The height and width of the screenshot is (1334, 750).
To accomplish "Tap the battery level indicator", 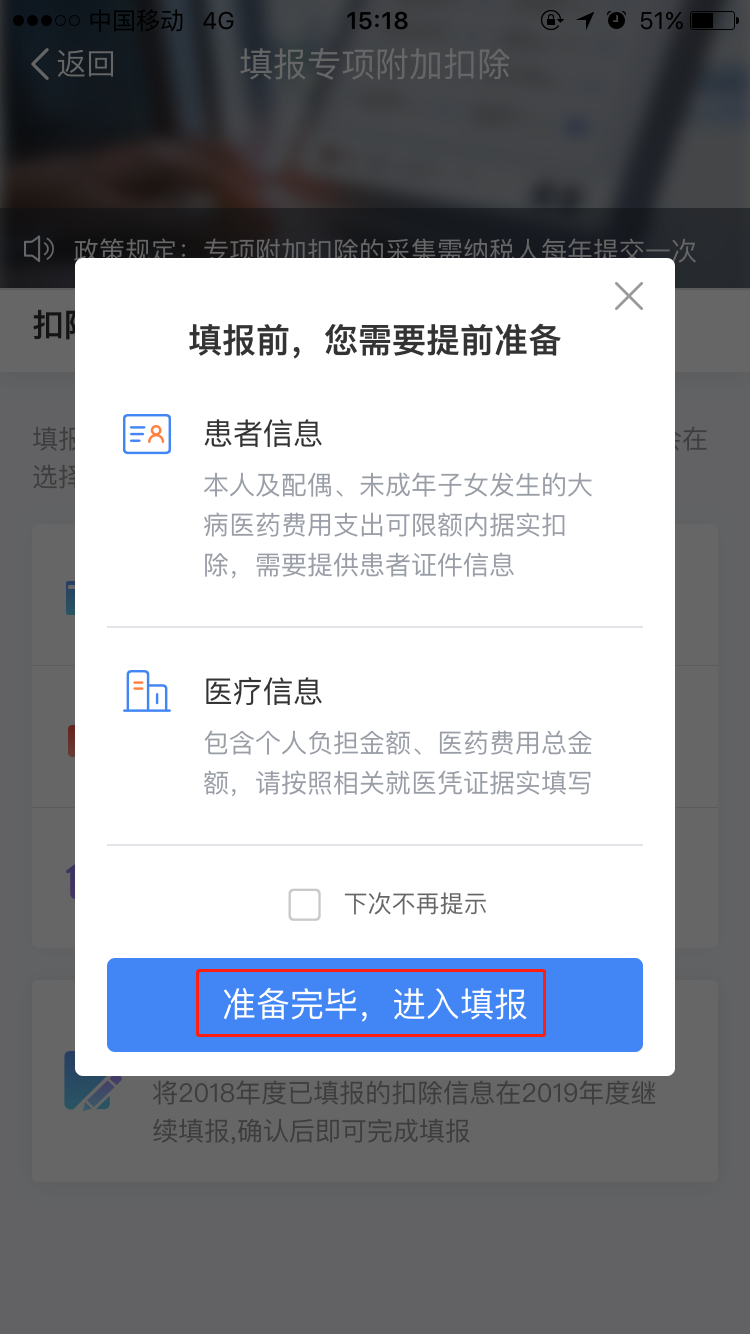I will [x=713, y=19].
